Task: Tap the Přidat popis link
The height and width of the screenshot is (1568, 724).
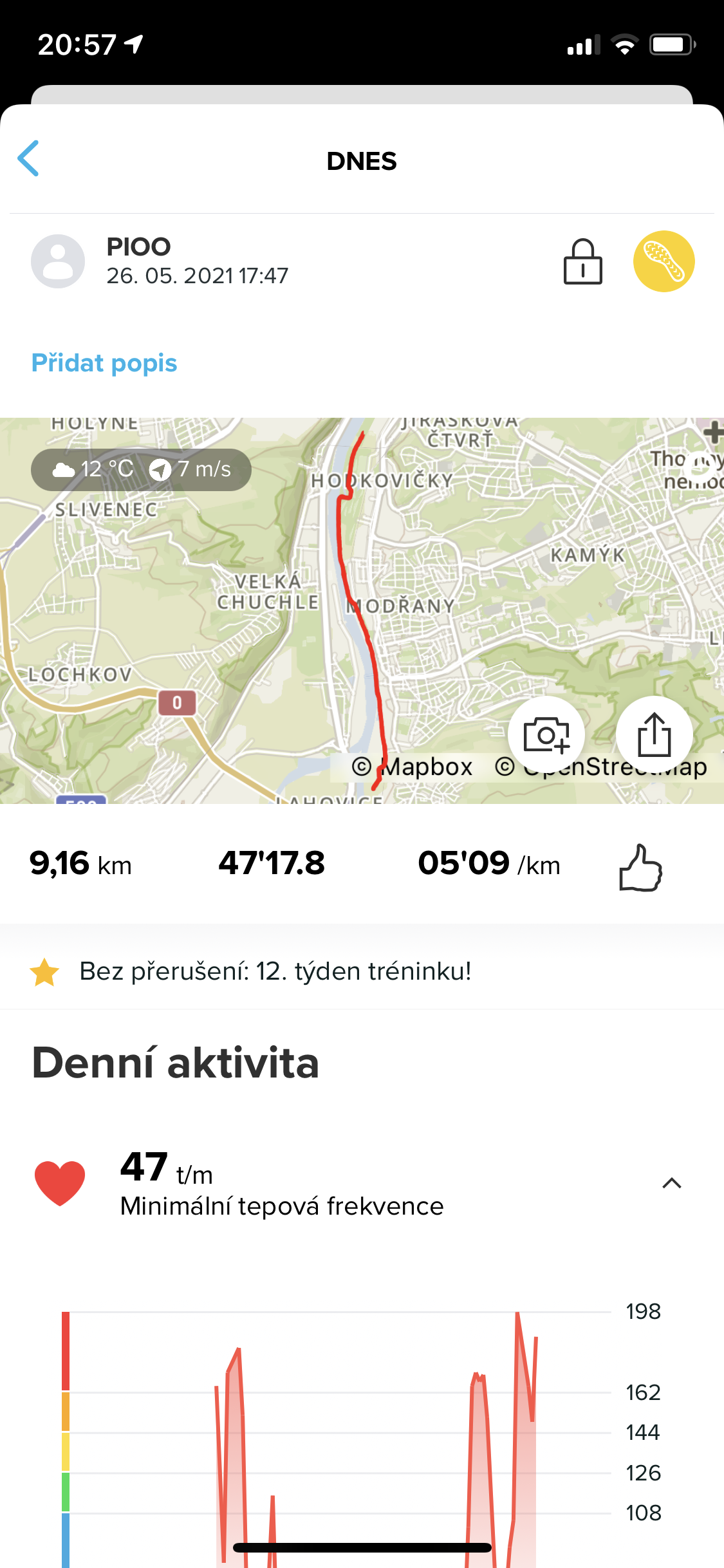Action: (104, 363)
